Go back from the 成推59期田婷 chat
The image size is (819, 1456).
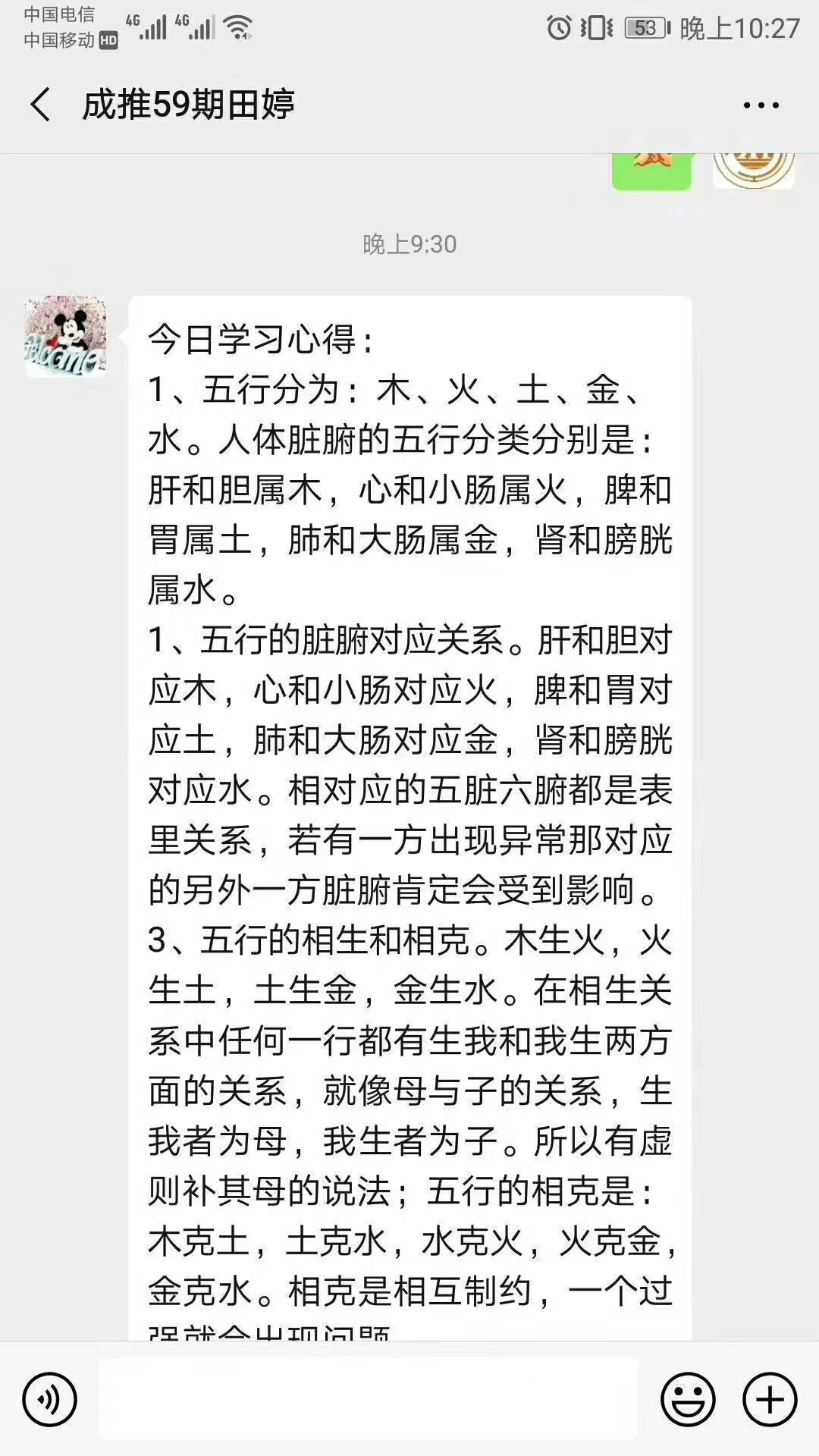[40, 104]
